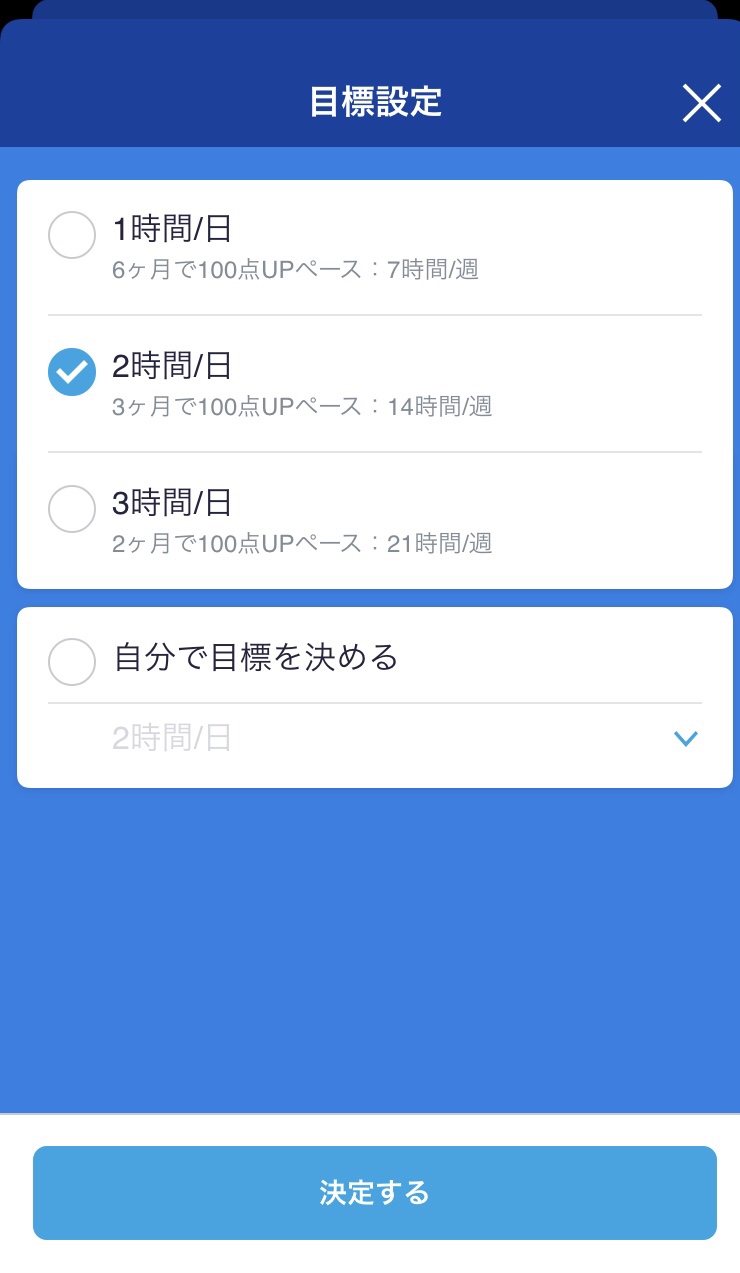The height and width of the screenshot is (1273, 740).
Task: Select 自分で目標を決める option
Action: [375, 659]
